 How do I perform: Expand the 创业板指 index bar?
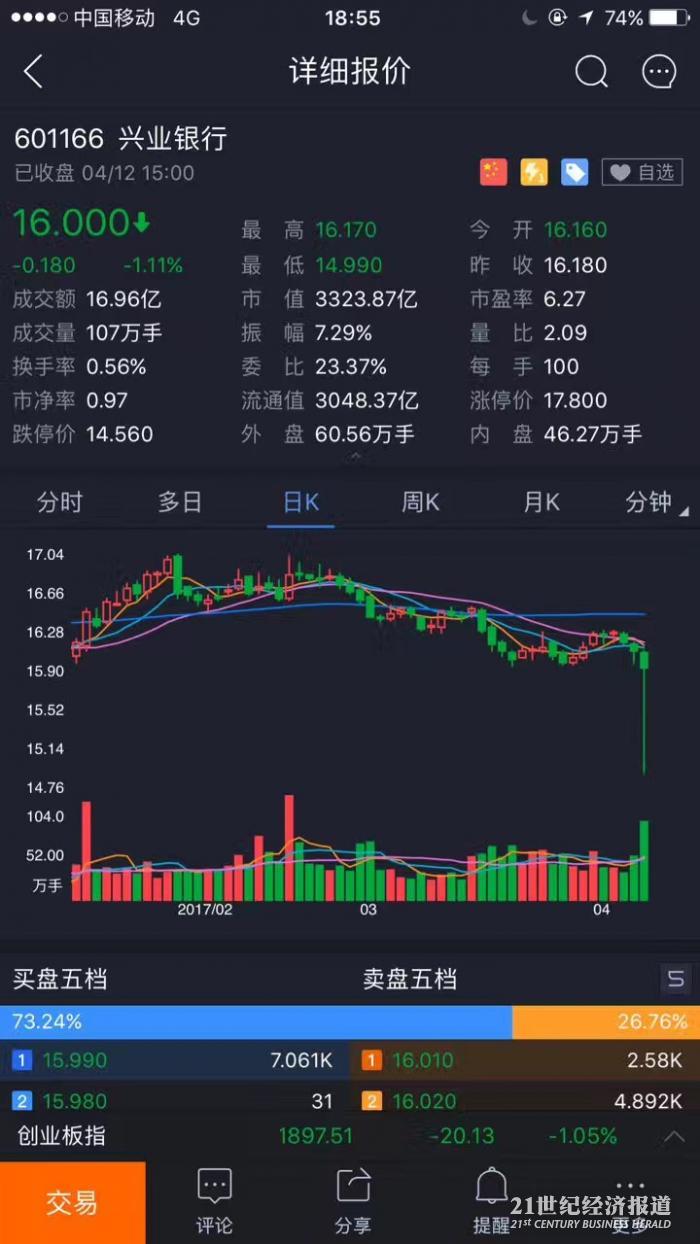[x=674, y=1136]
